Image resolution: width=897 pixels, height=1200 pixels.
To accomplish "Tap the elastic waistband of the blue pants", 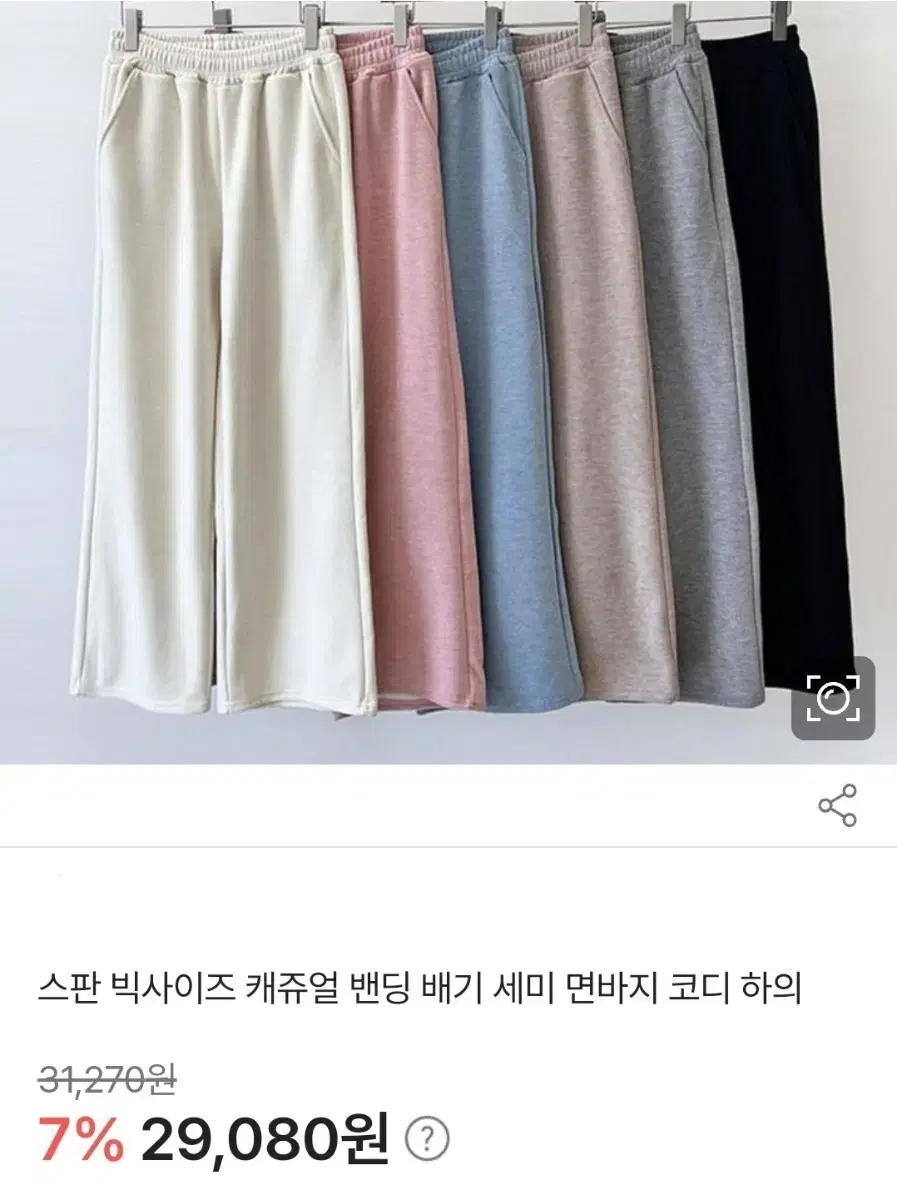I will 465,50.
